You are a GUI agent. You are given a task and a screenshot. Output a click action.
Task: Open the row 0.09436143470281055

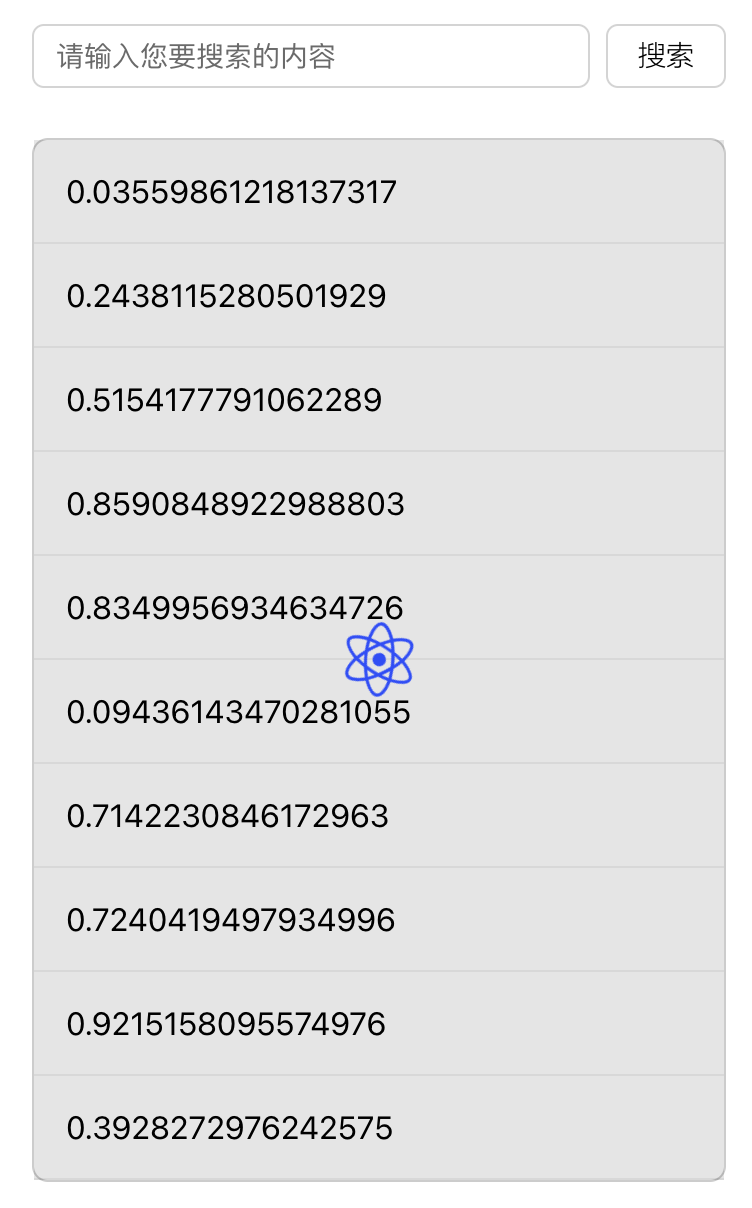click(x=379, y=712)
